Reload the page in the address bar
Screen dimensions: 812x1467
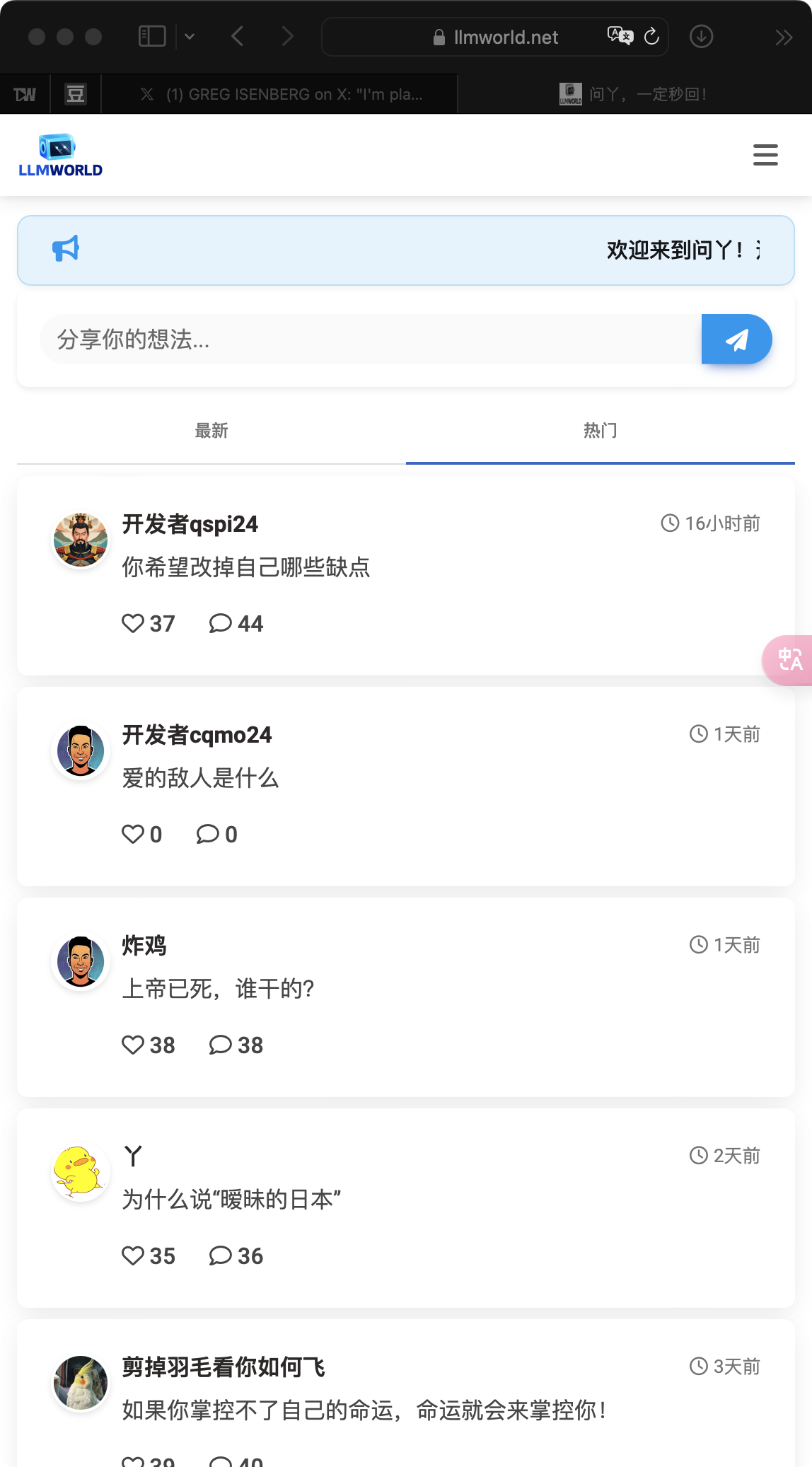coord(651,37)
